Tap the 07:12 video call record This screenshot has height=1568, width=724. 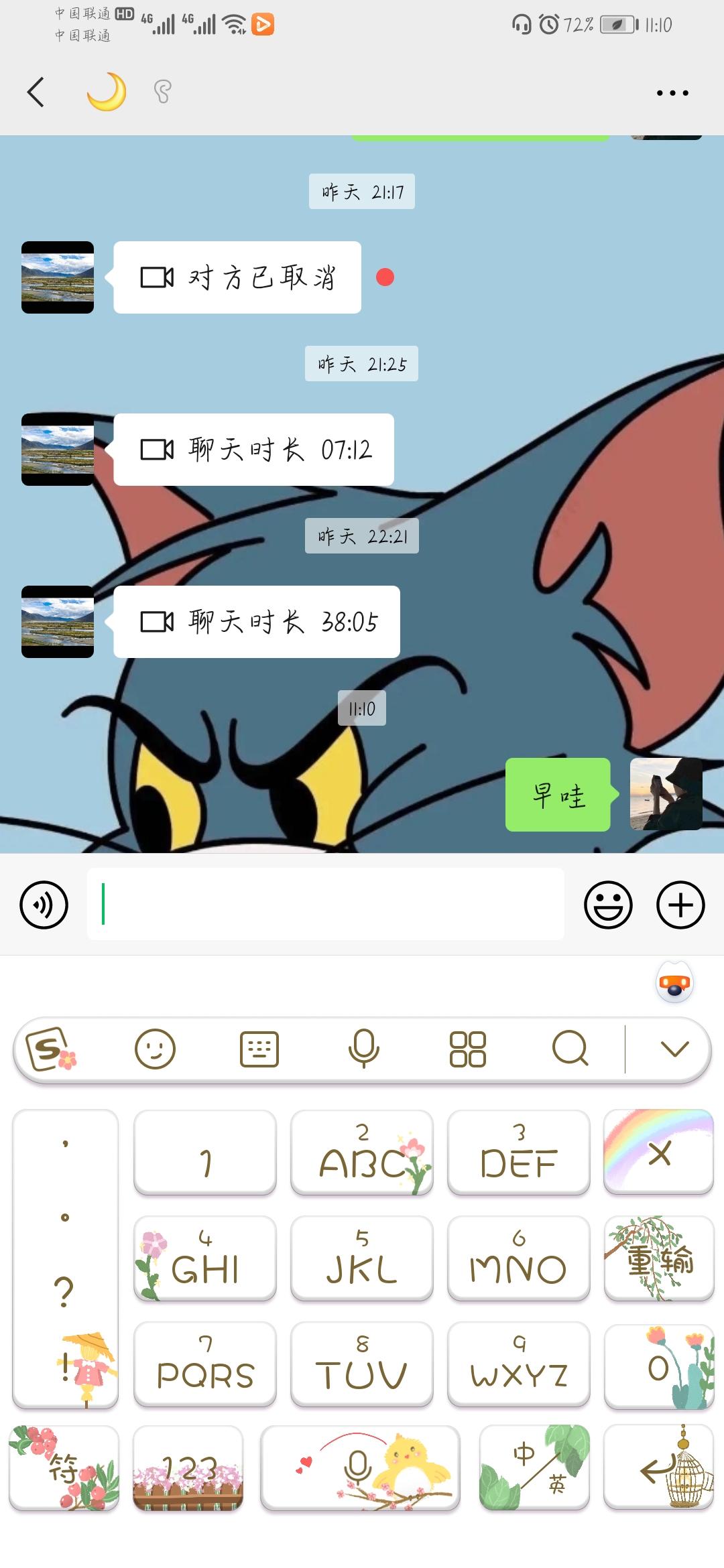pos(254,450)
